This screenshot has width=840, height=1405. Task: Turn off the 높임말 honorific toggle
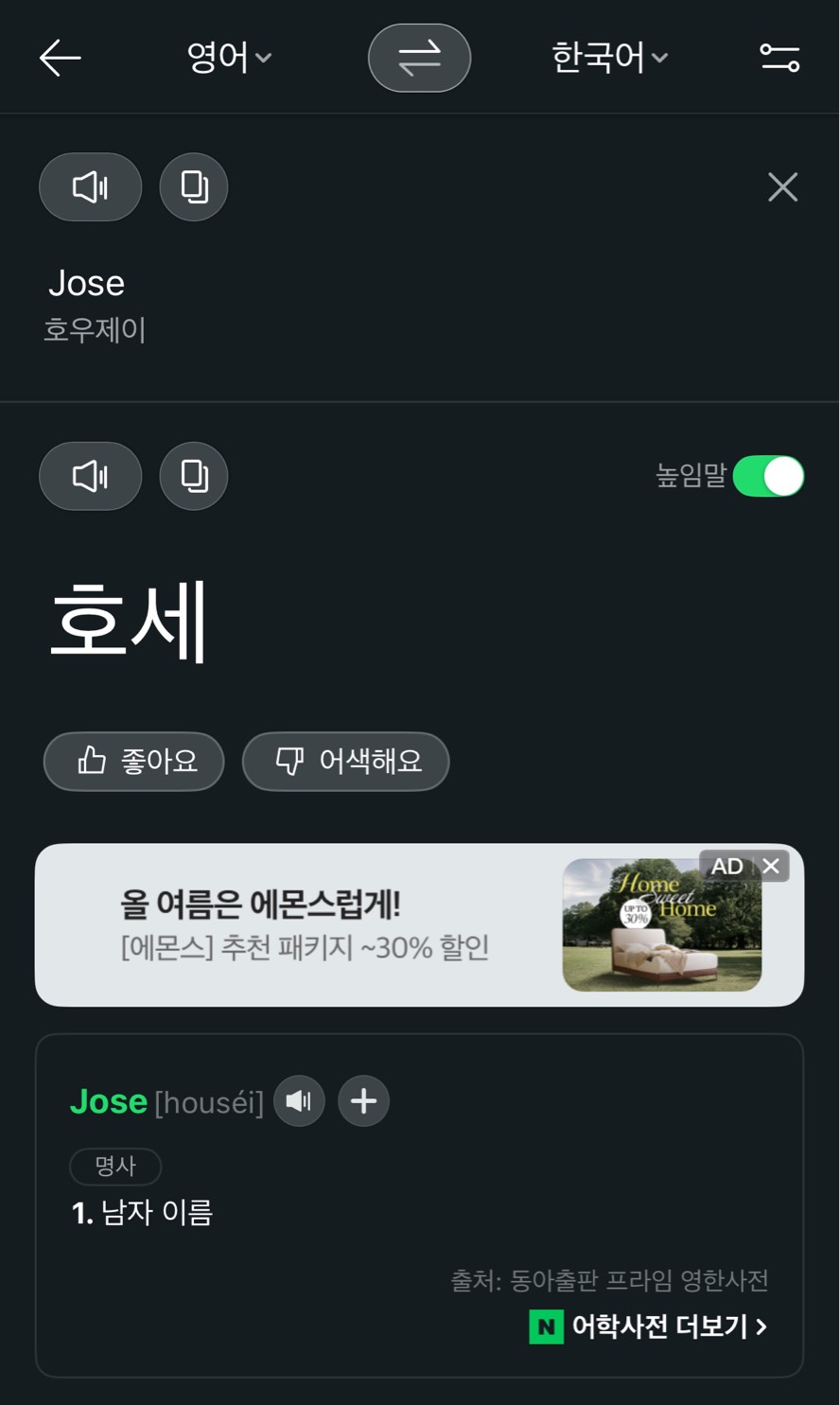[767, 476]
